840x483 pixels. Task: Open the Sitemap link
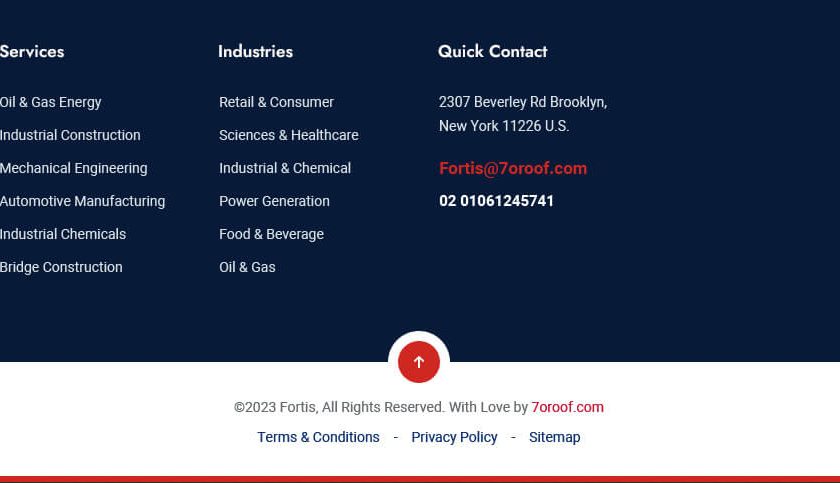554,437
